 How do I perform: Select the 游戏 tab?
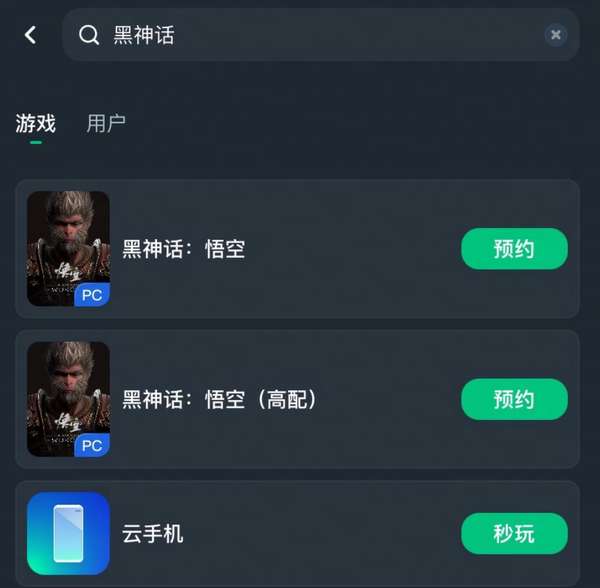click(x=36, y=124)
